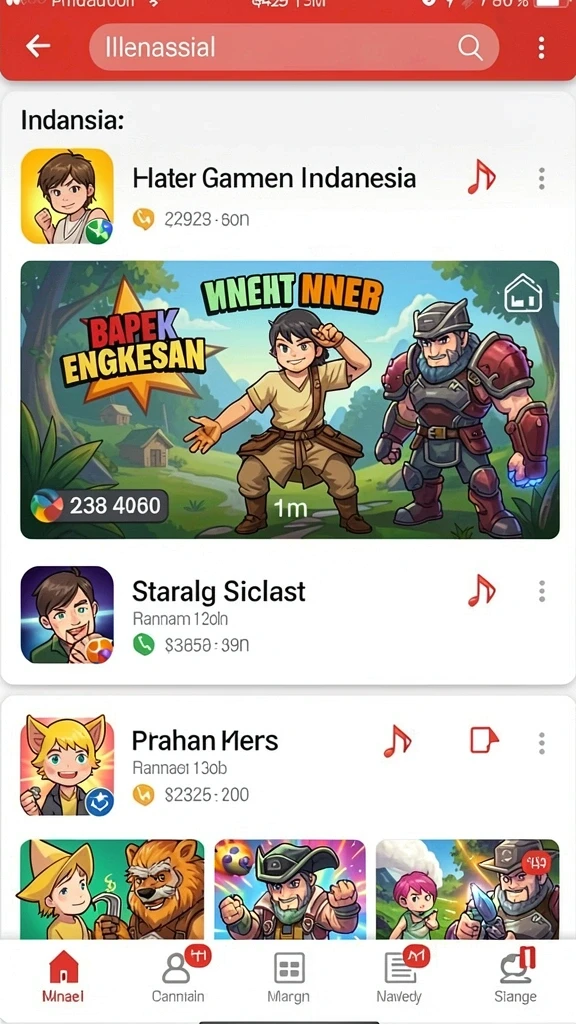Switch to the Slange tab
This screenshot has height=1024, width=576.
pyautogui.click(x=516, y=974)
